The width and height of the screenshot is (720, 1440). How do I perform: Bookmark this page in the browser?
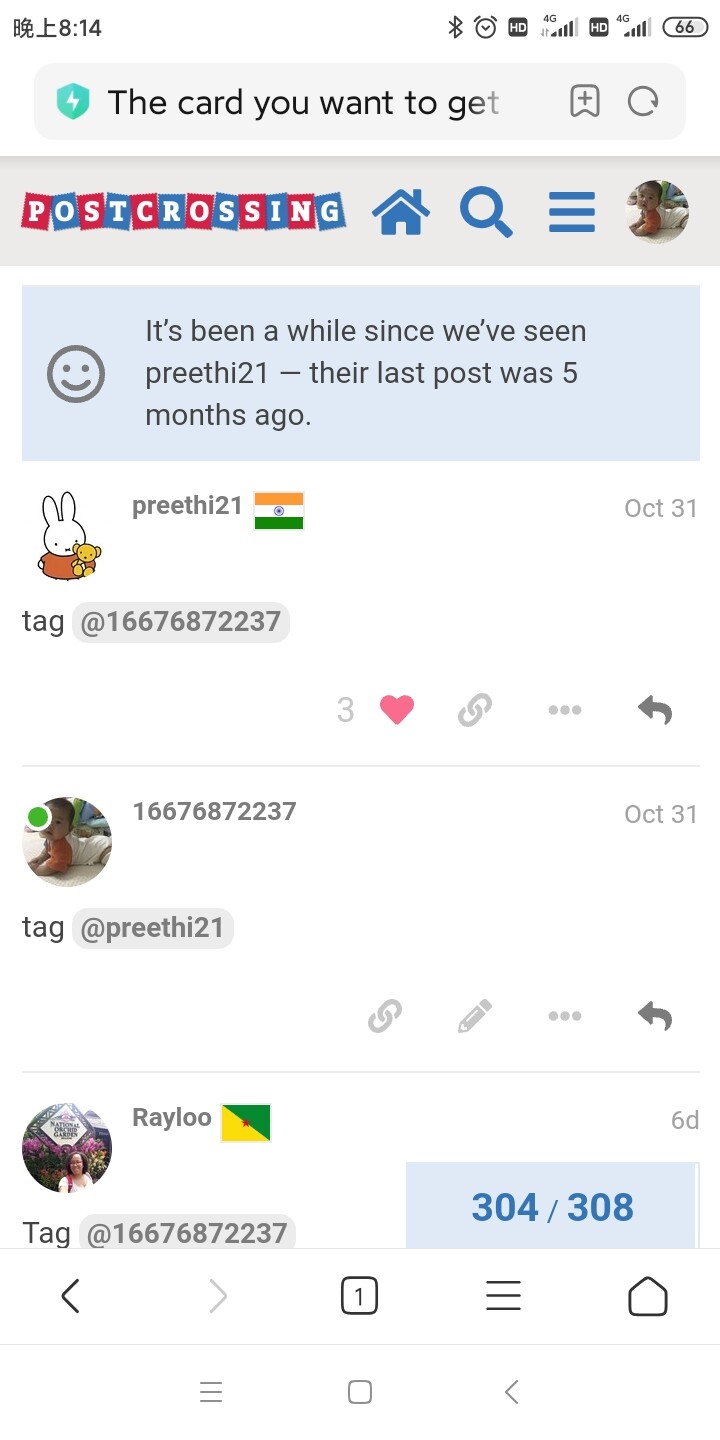pyautogui.click(x=585, y=102)
